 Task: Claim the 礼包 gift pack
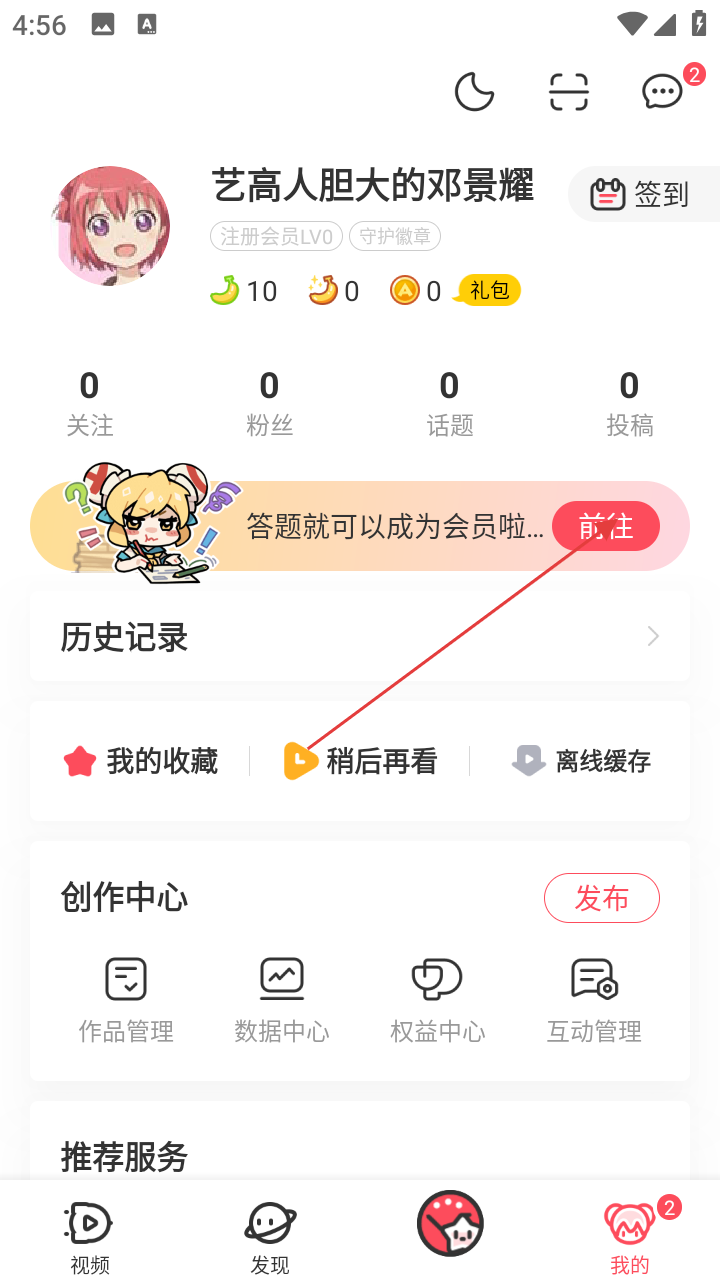click(489, 290)
